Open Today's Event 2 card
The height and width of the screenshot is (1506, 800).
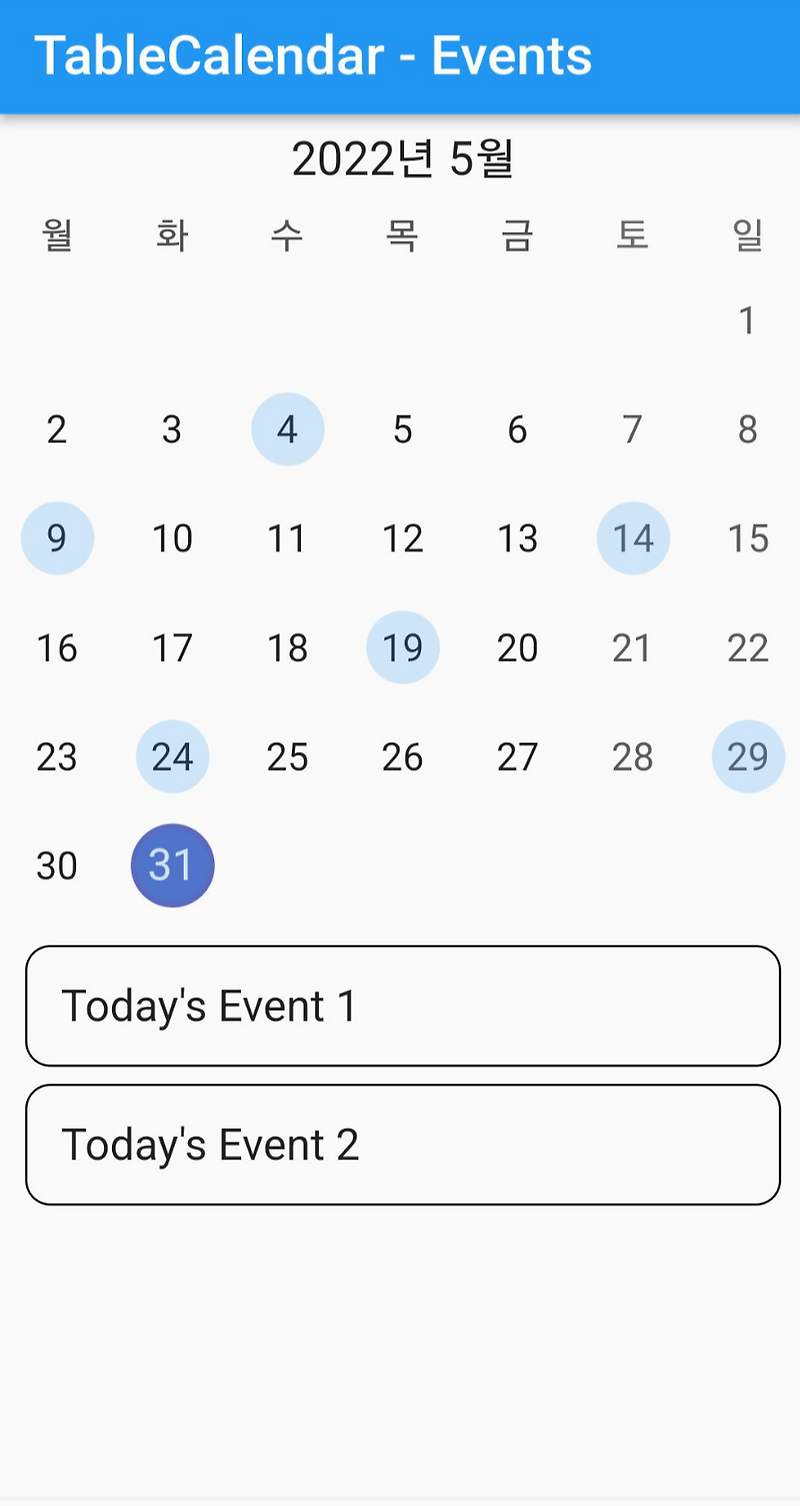(400, 1143)
